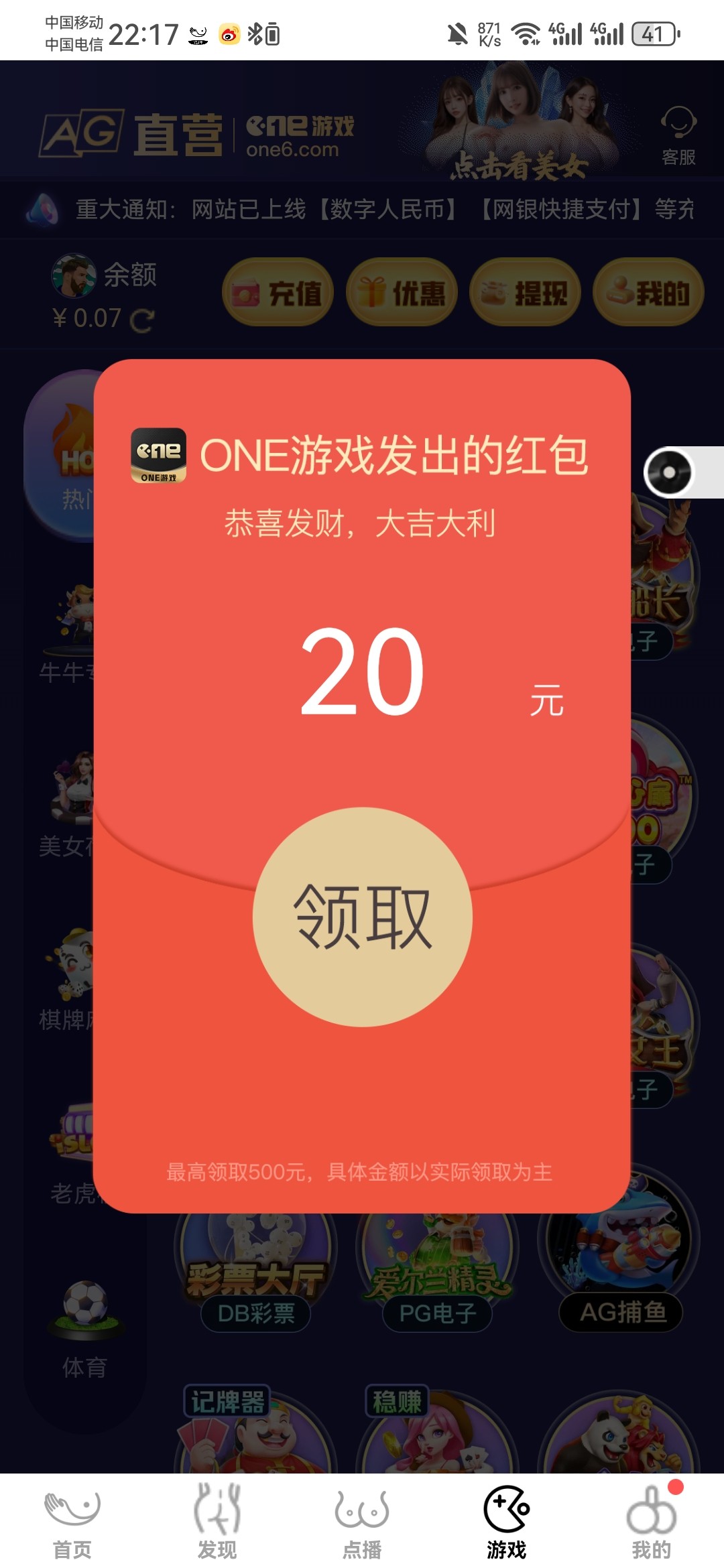Tap 领取 to claim the red packet
724x1568 pixels.
362,917
